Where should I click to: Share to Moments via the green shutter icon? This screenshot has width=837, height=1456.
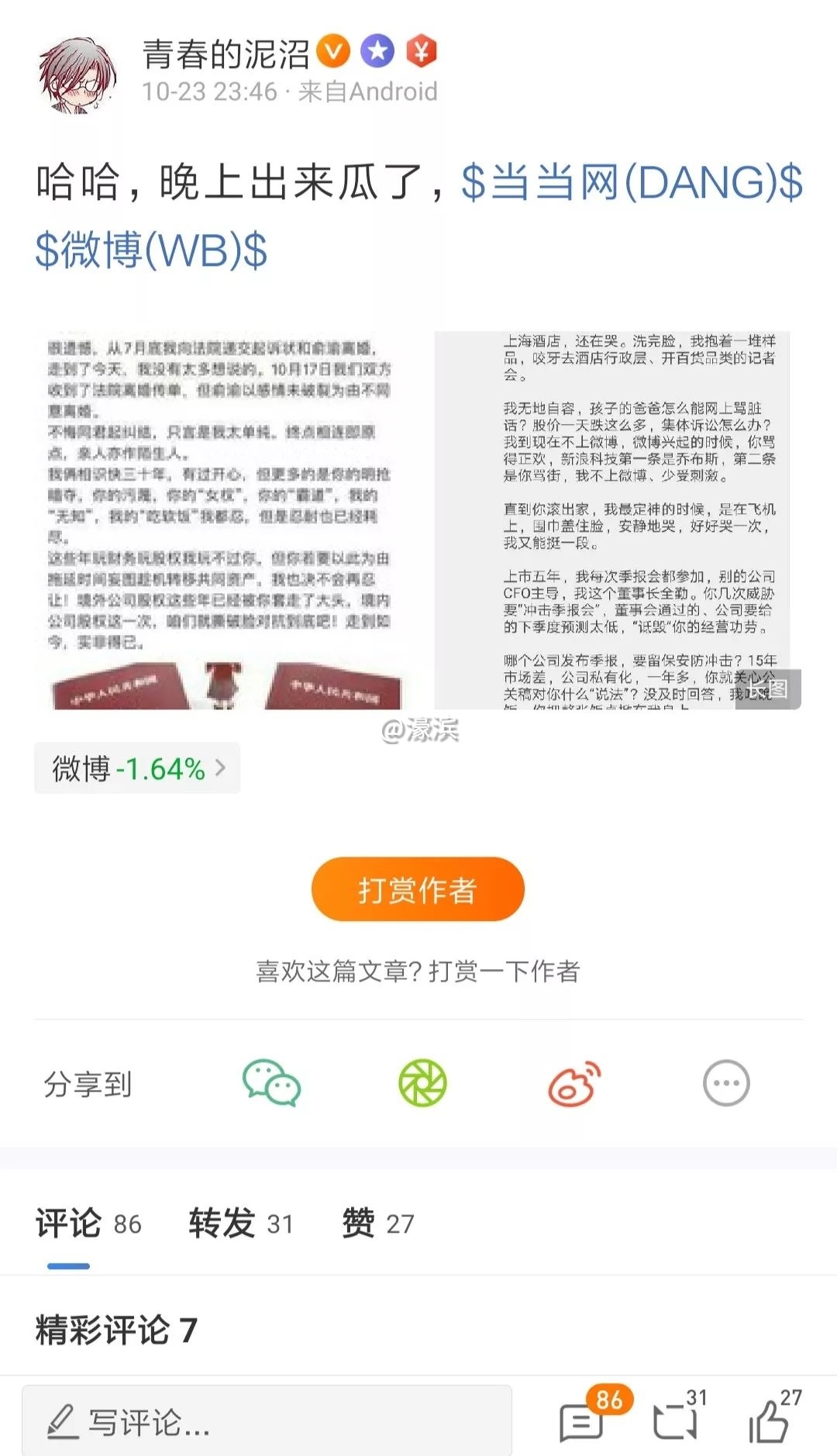(422, 1082)
